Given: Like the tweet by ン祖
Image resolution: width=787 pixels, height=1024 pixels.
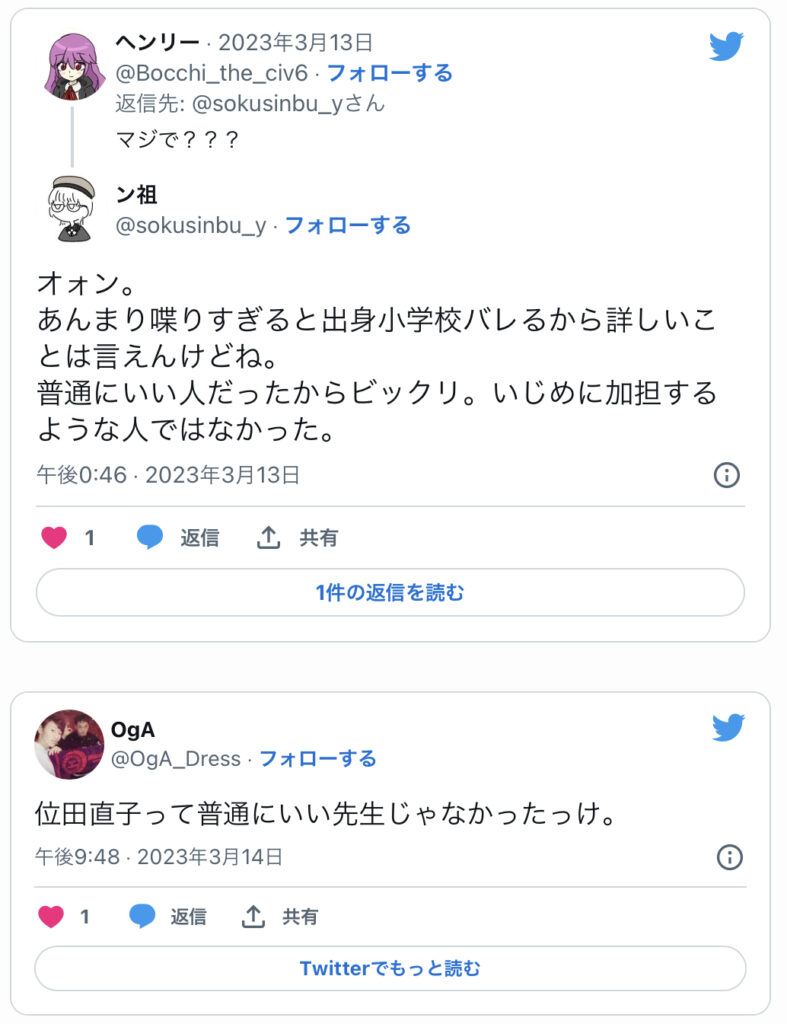Looking at the screenshot, I should pos(54,538).
